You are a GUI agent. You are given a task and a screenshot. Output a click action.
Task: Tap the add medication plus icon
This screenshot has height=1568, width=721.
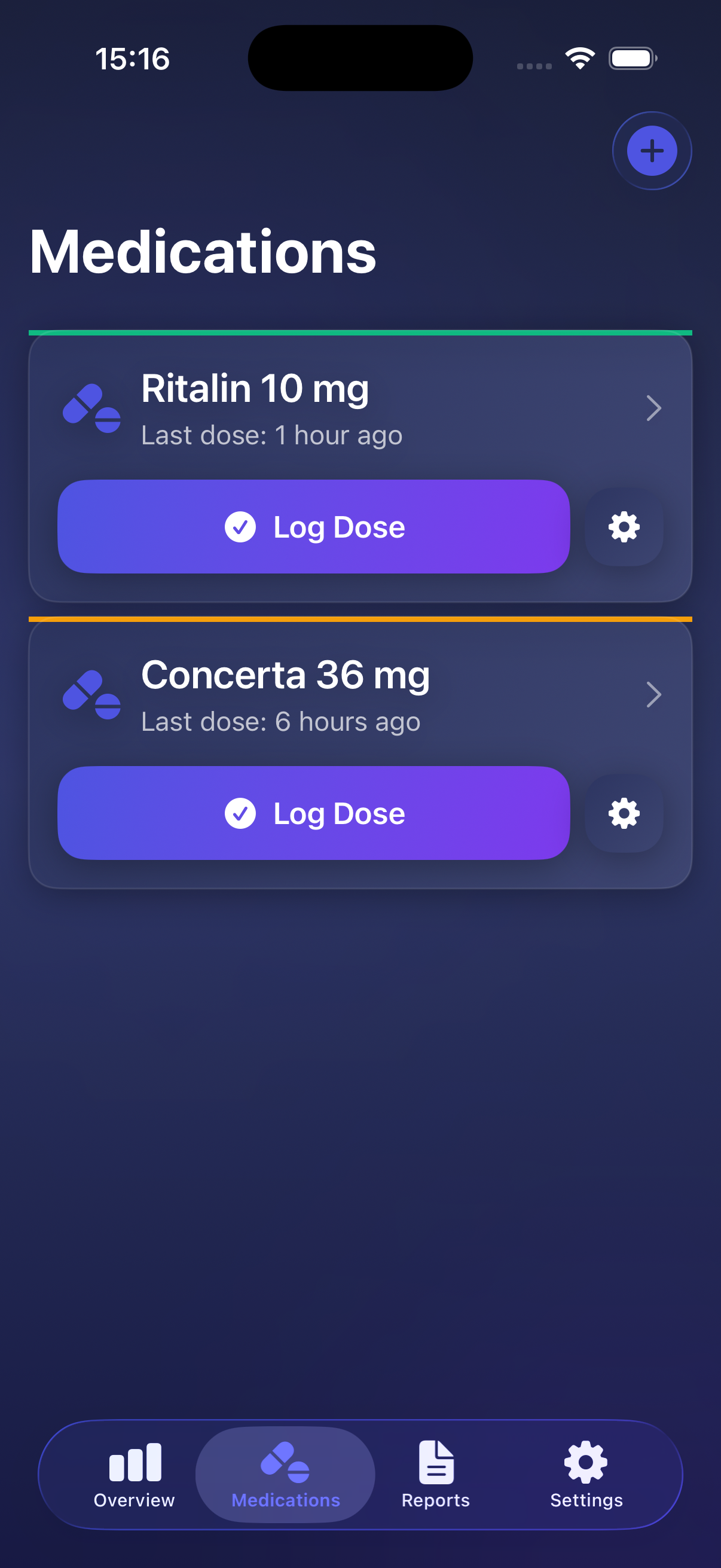click(652, 150)
